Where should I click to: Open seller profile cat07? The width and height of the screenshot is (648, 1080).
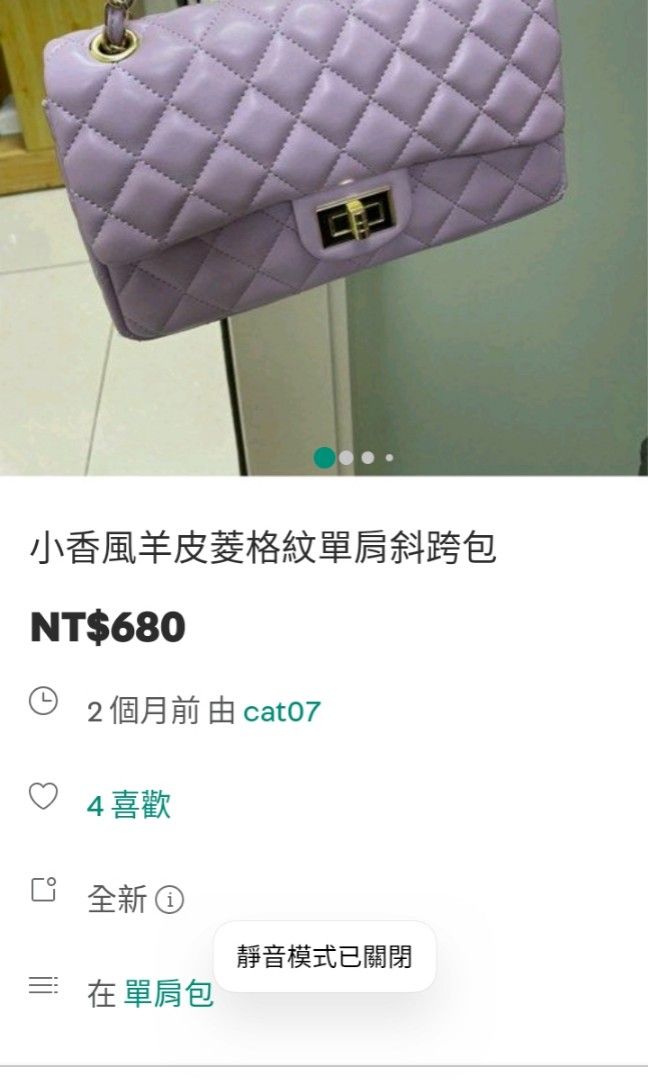point(282,712)
